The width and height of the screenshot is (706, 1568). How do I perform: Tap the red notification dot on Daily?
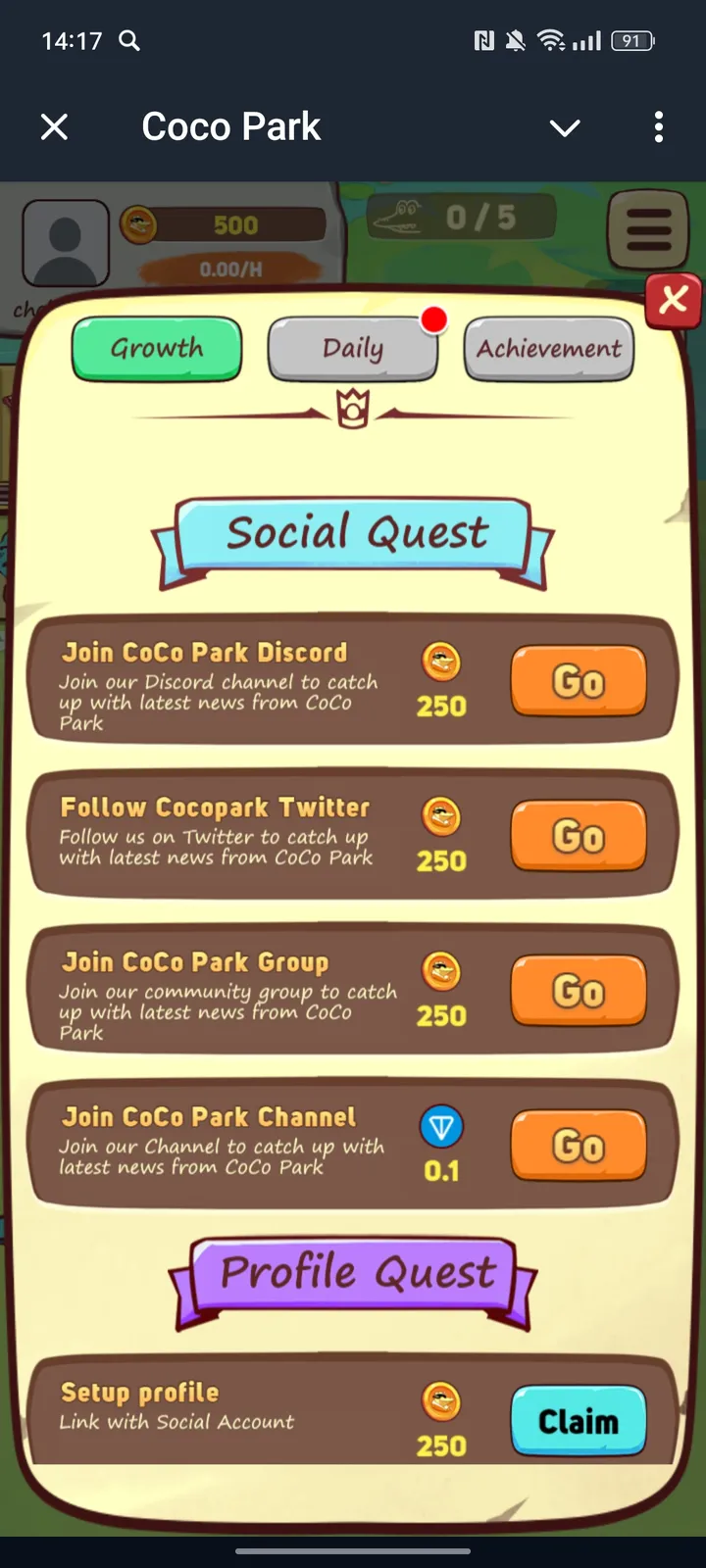point(433,319)
